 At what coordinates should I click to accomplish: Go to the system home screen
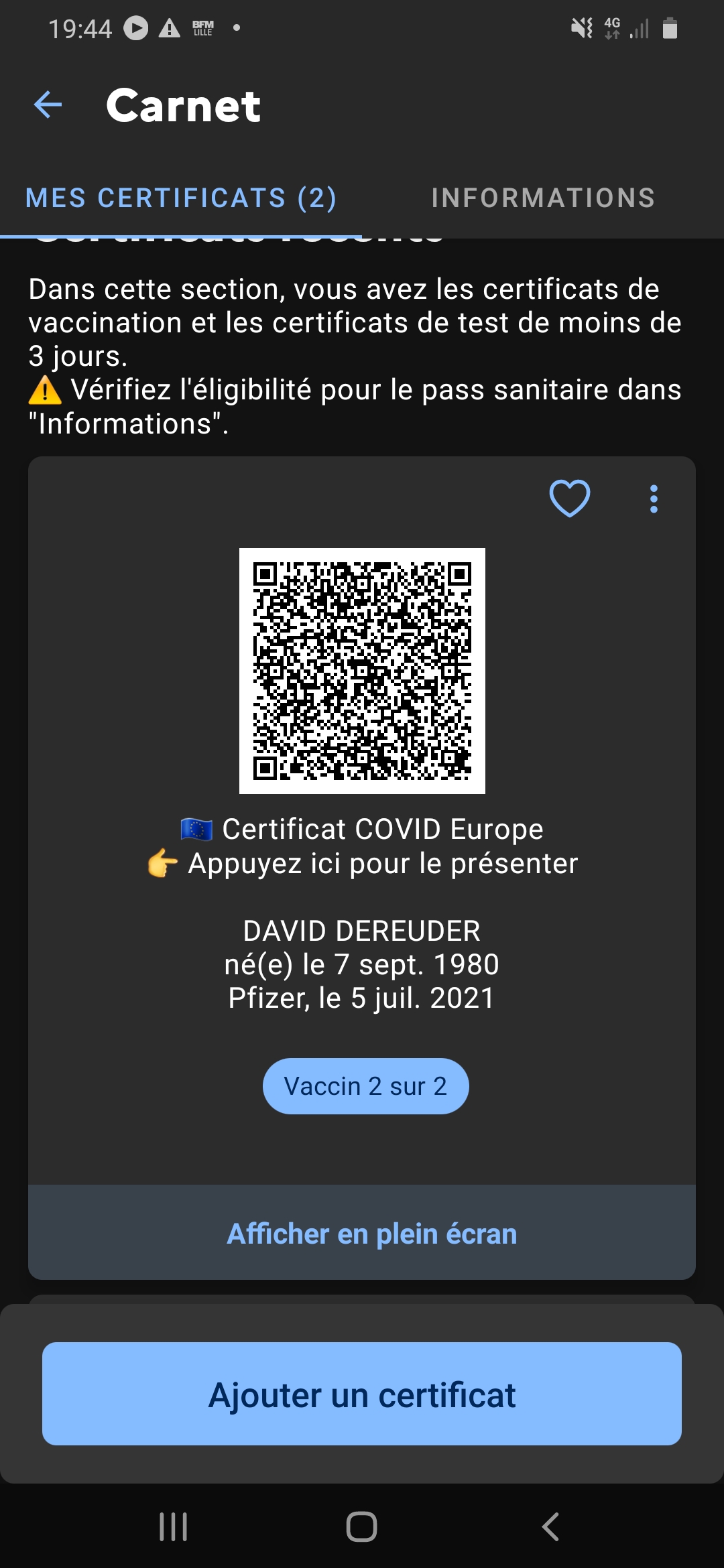pos(362,1527)
